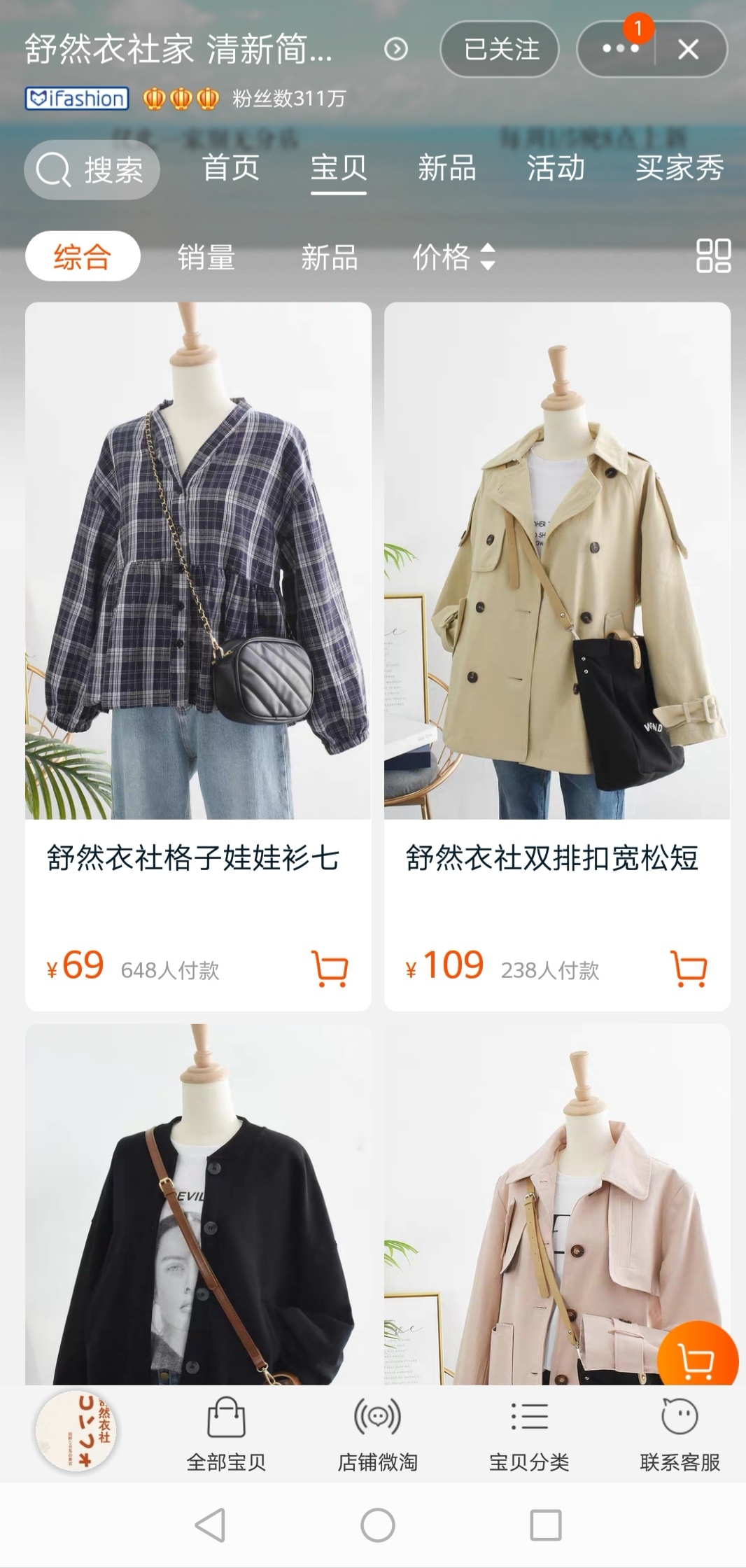Image resolution: width=746 pixels, height=1568 pixels.
Task: Tap the 已关注 following button
Action: click(500, 49)
